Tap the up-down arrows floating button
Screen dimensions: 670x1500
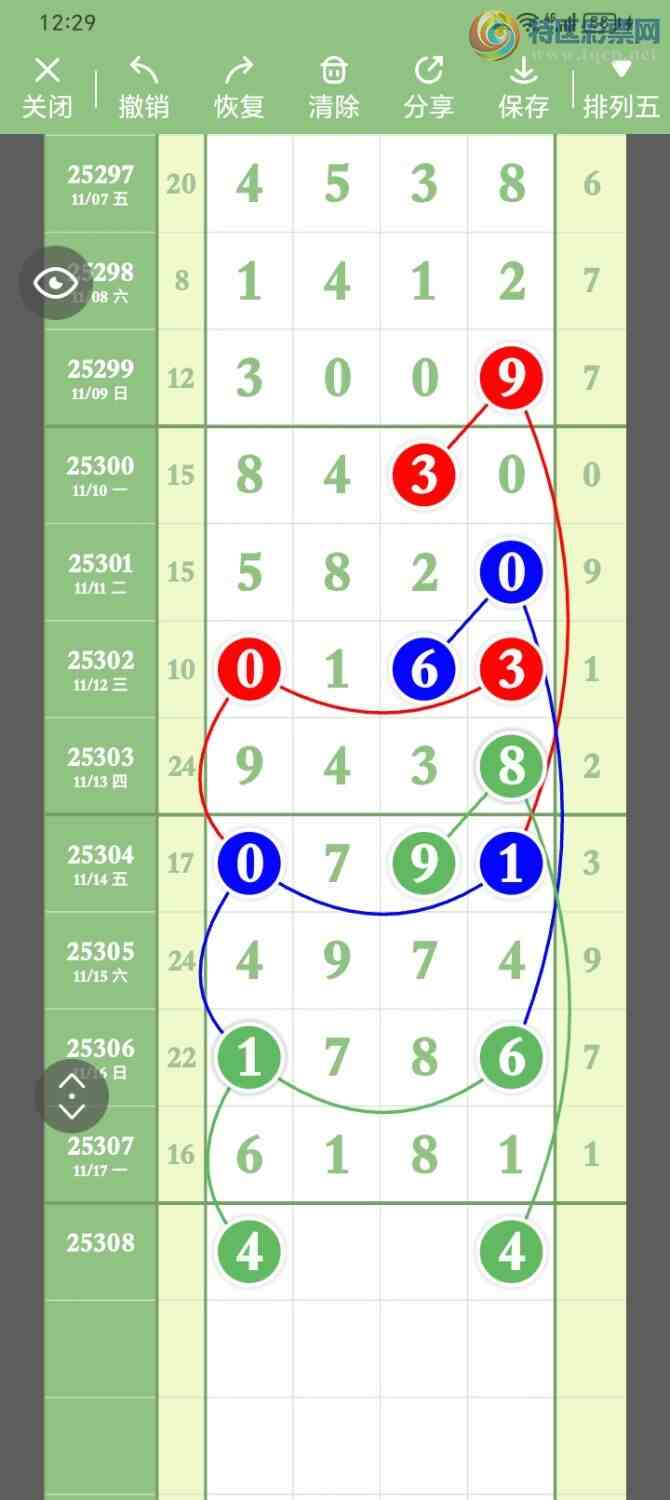(72, 1096)
